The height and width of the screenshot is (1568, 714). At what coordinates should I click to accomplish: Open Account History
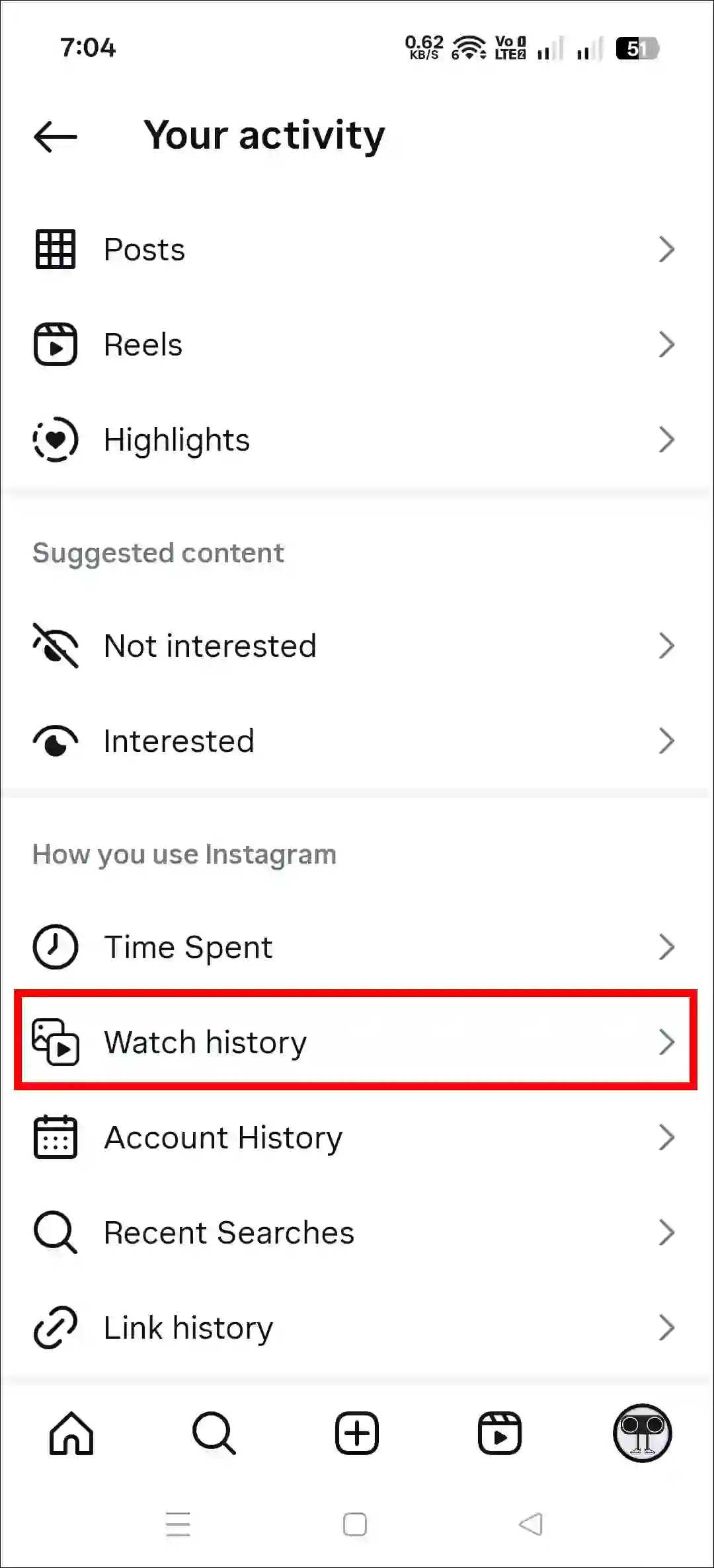[x=356, y=1138]
